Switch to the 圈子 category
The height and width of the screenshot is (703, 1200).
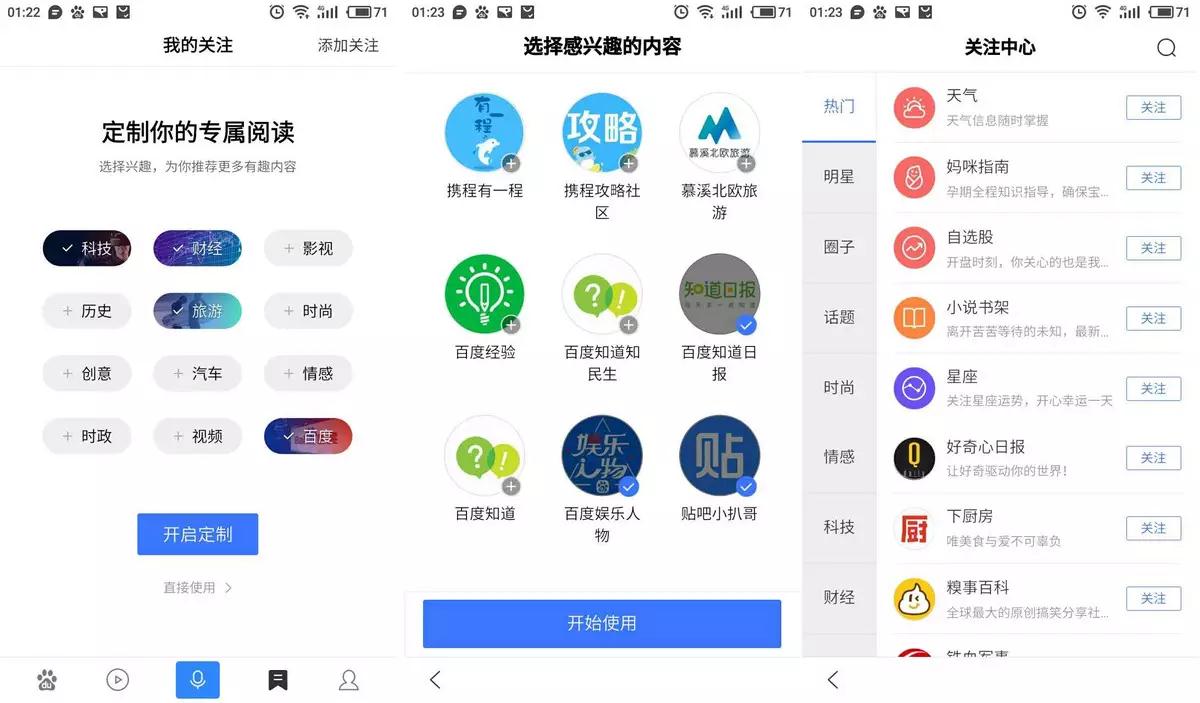(838, 246)
